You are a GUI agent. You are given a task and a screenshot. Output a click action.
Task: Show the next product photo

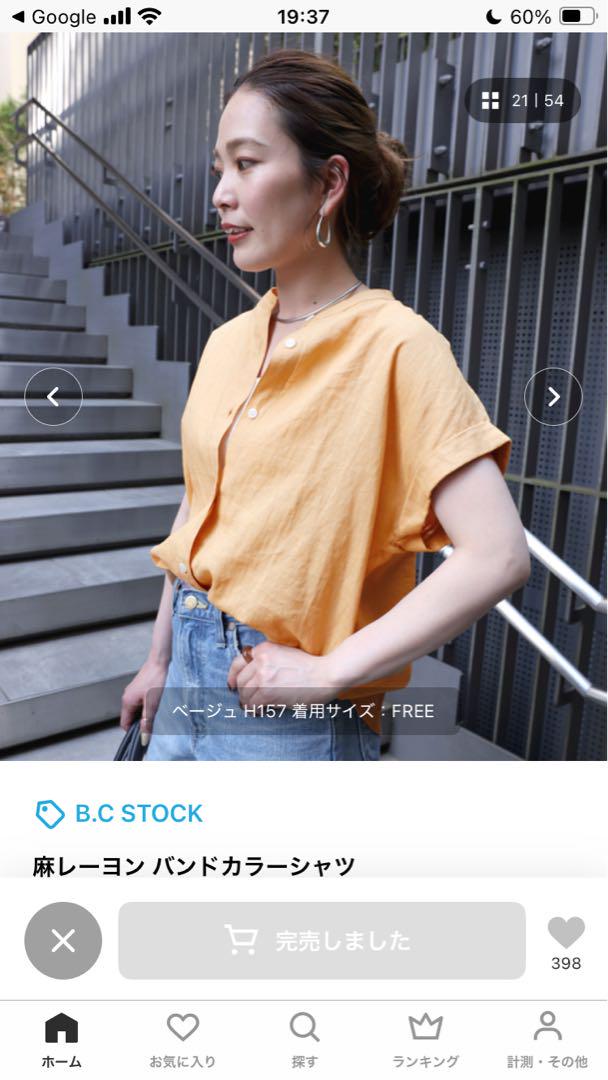(553, 396)
